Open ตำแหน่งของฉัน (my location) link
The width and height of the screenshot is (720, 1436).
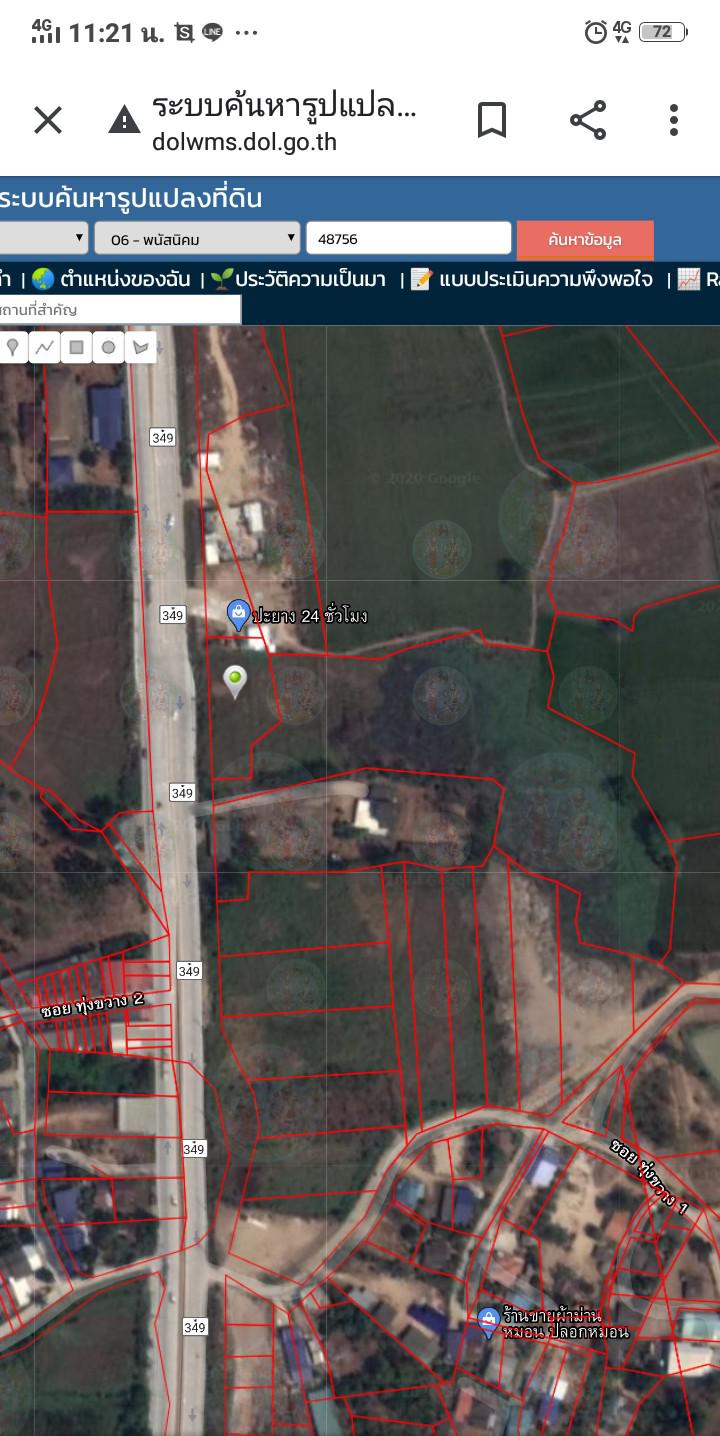coord(110,279)
